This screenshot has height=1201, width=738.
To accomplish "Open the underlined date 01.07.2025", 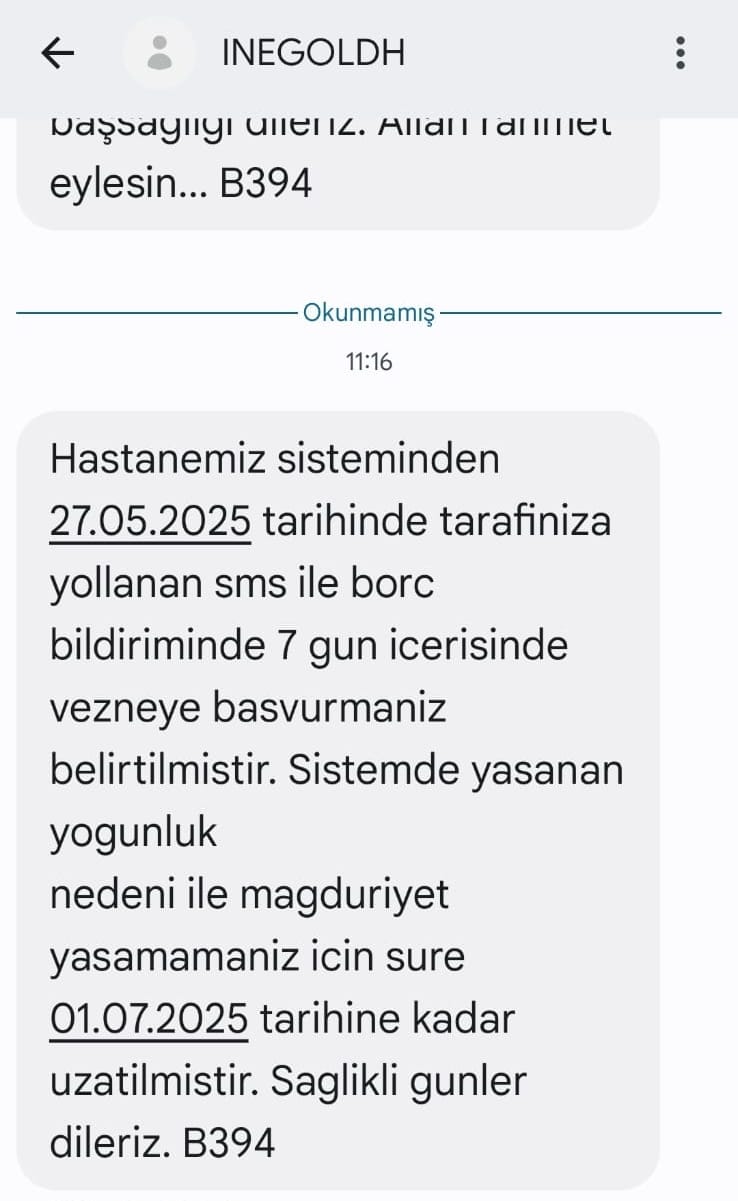I will pyautogui.click(x=149, y=1019).
